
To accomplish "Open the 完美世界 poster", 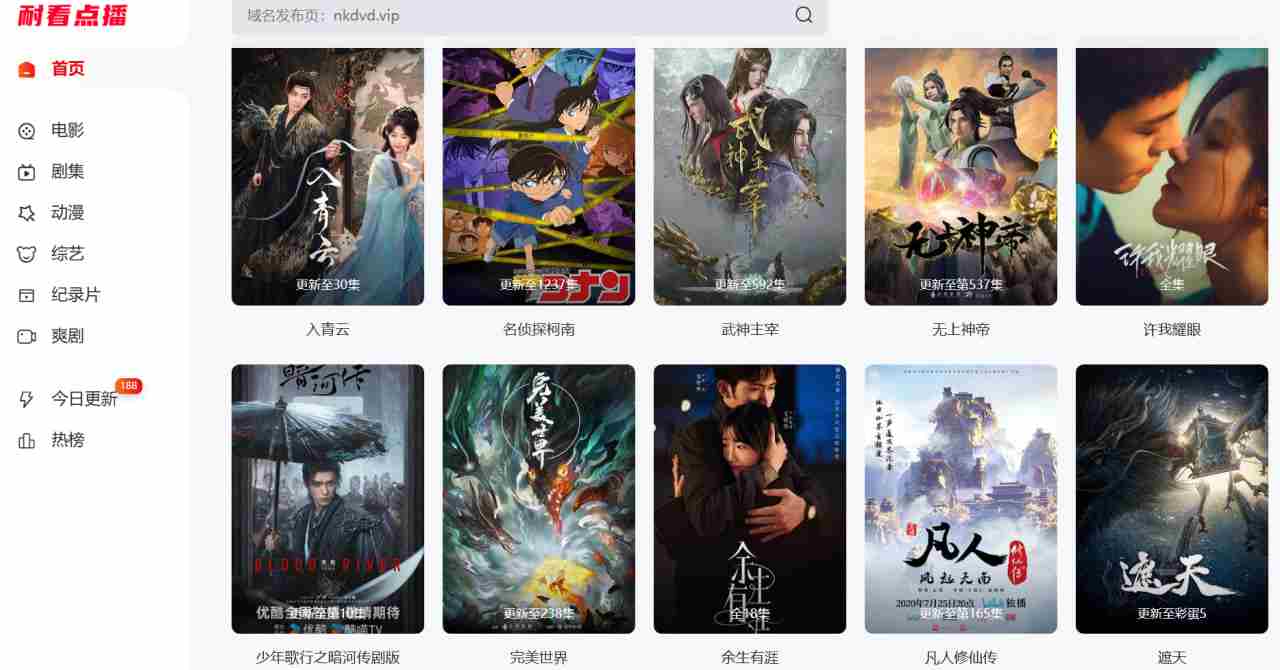I will click(x=539, y=498).
